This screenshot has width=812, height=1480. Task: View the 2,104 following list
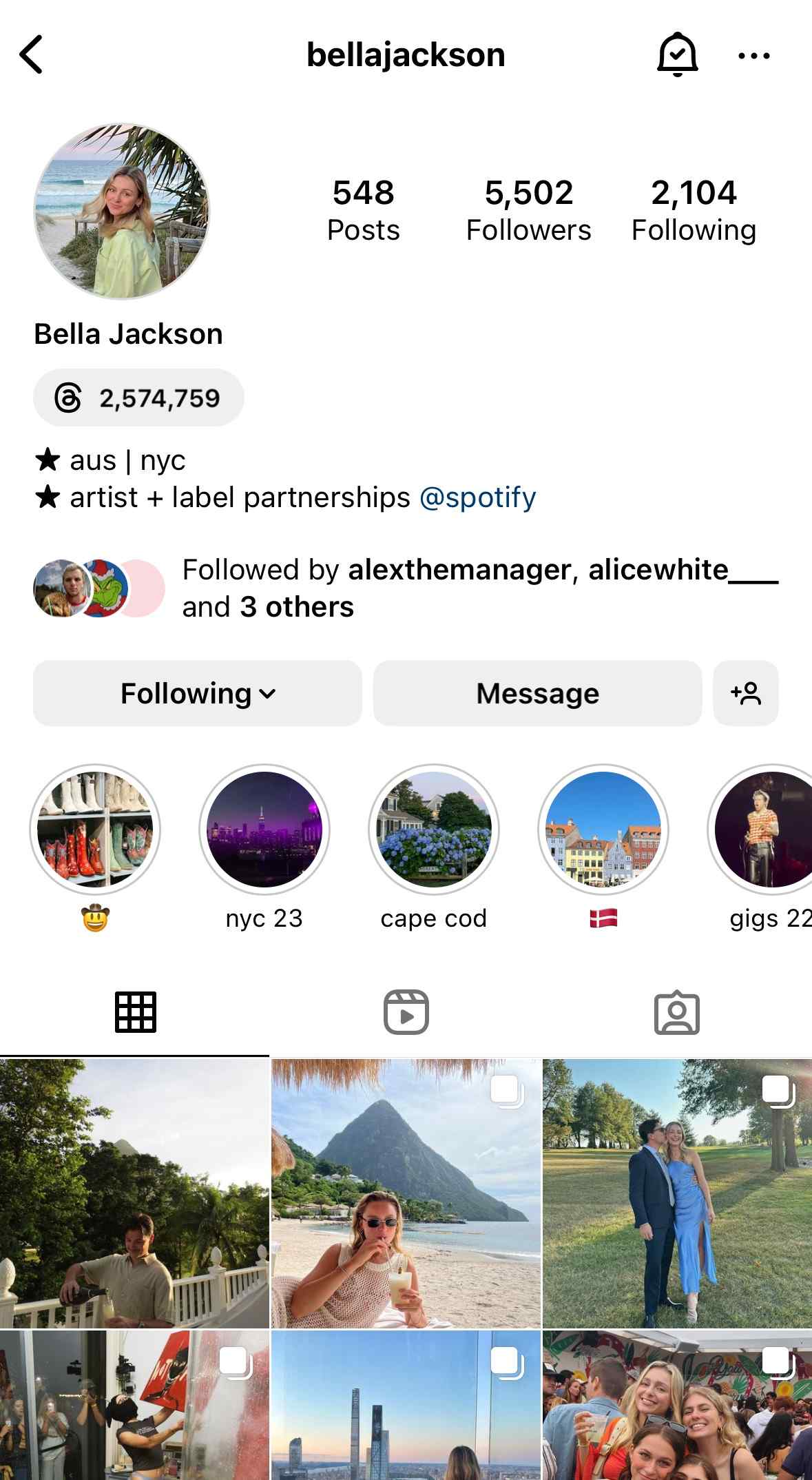pyautogui.click(x=694, y=210)
